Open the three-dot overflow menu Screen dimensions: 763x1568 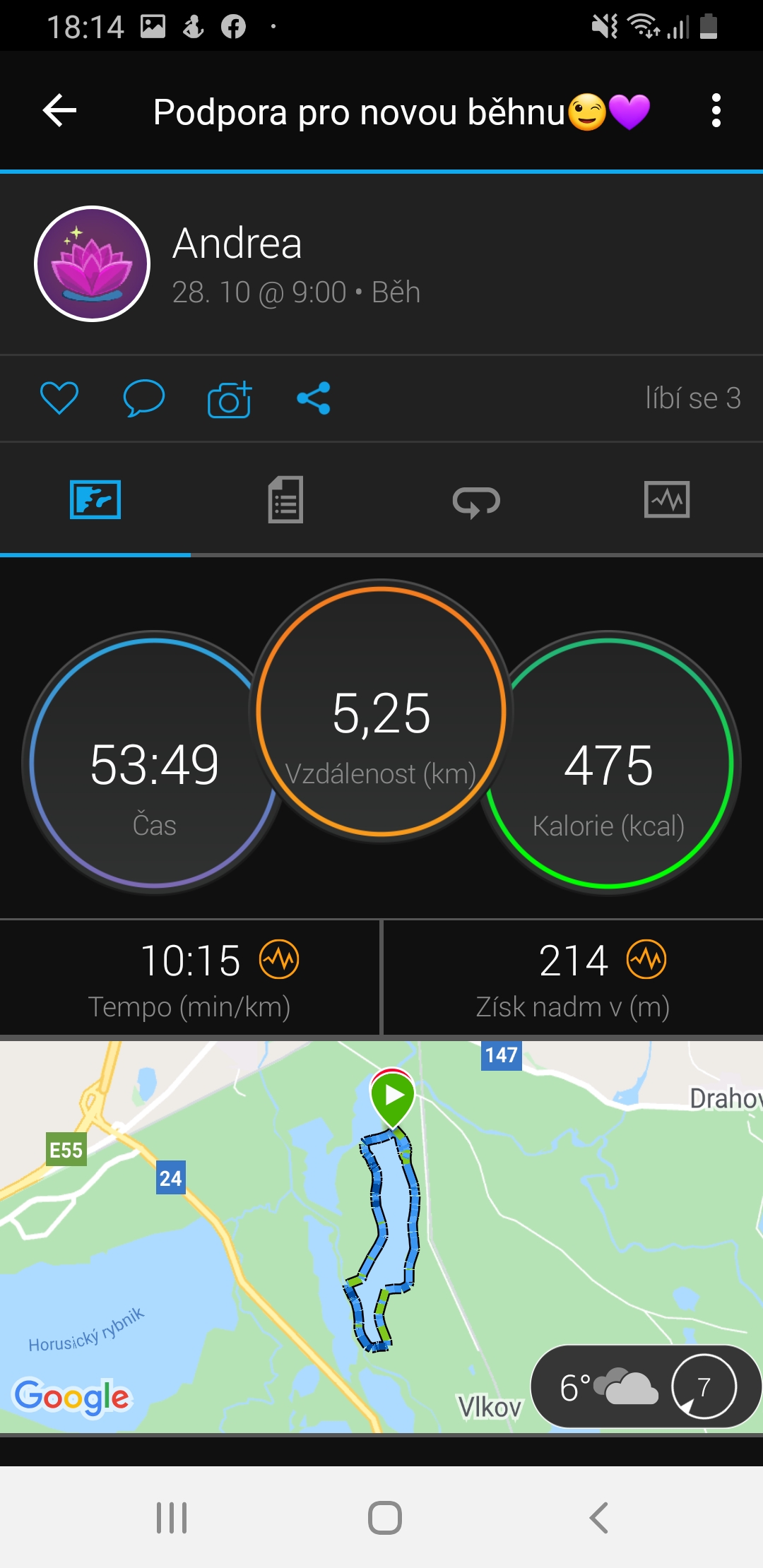(x=716, y=111)
